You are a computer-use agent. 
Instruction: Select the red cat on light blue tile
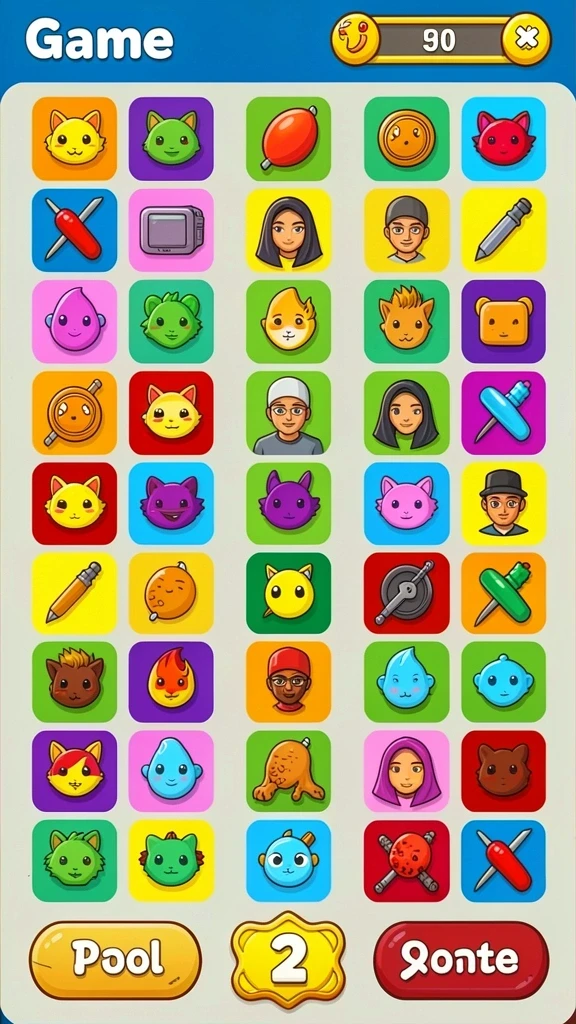coord(504,138)
